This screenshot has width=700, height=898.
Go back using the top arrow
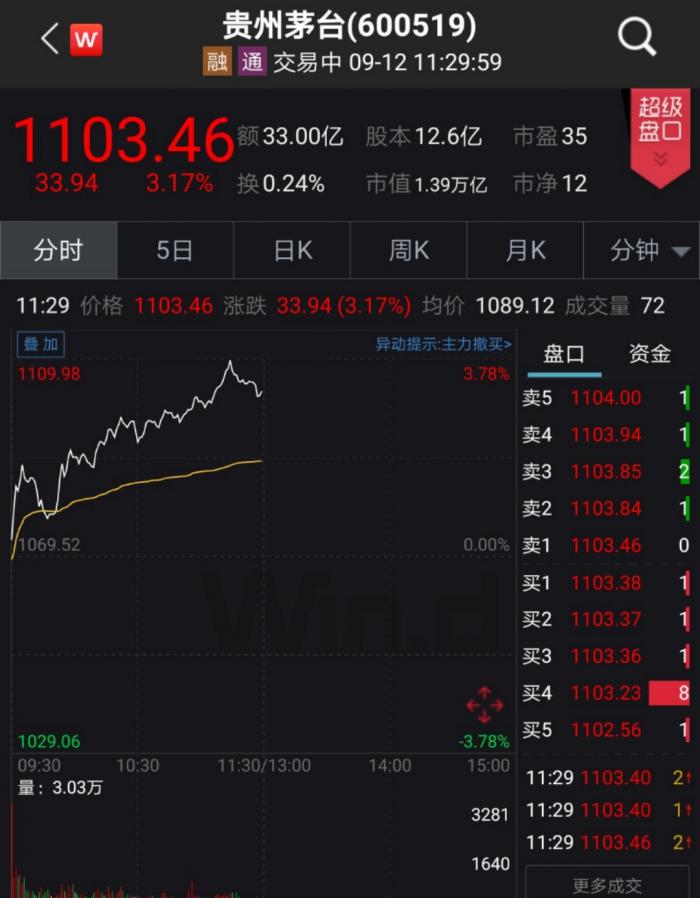pos(49,40)
